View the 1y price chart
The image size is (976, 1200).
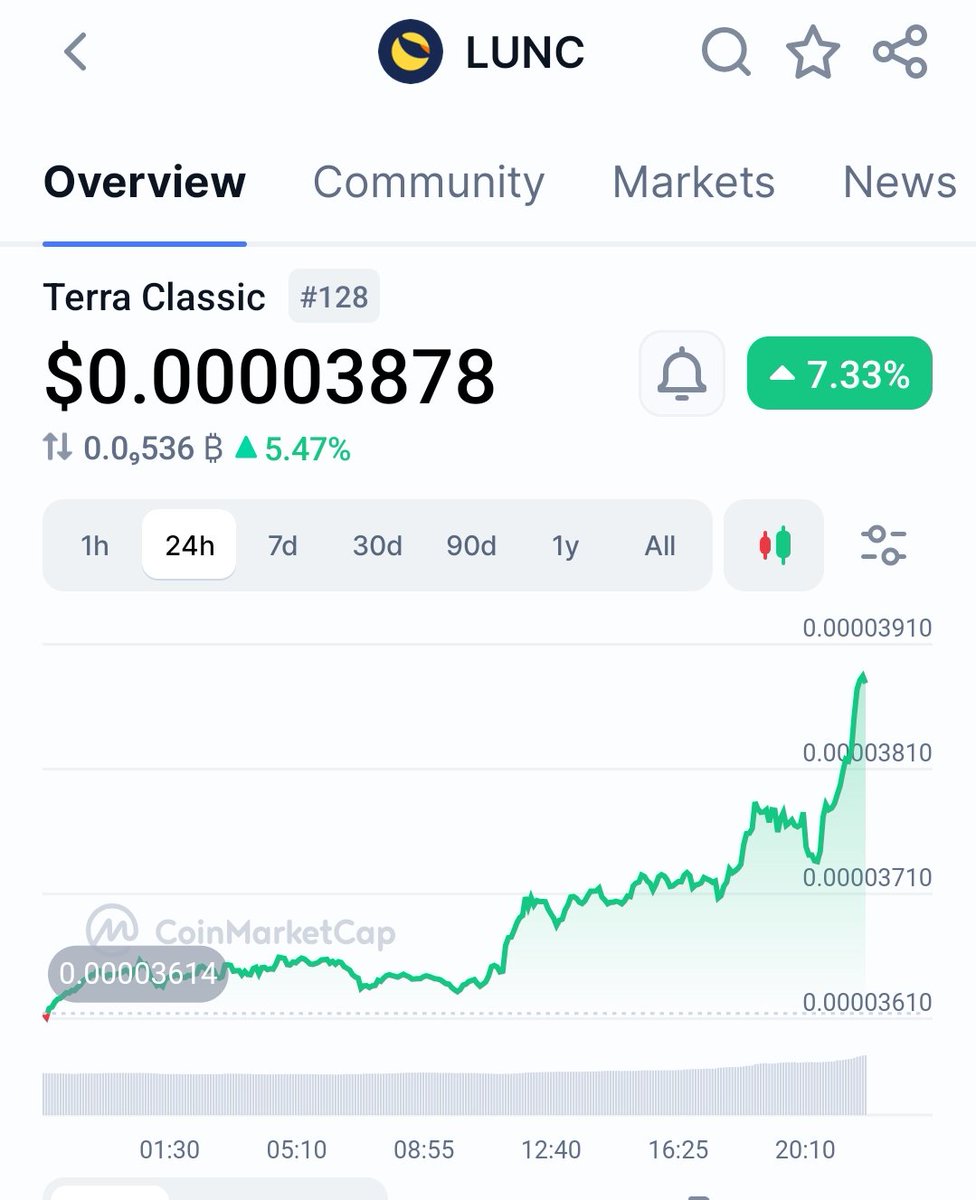565,546
